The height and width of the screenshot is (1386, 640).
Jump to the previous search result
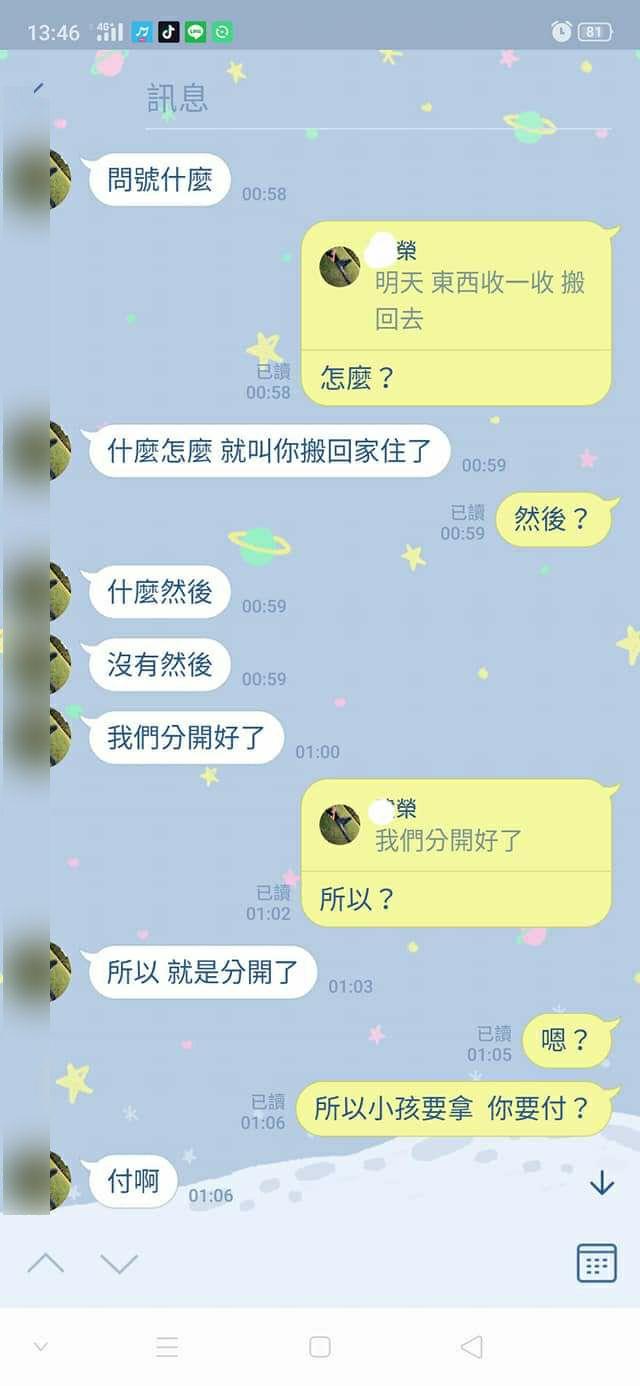[46, 1263]
